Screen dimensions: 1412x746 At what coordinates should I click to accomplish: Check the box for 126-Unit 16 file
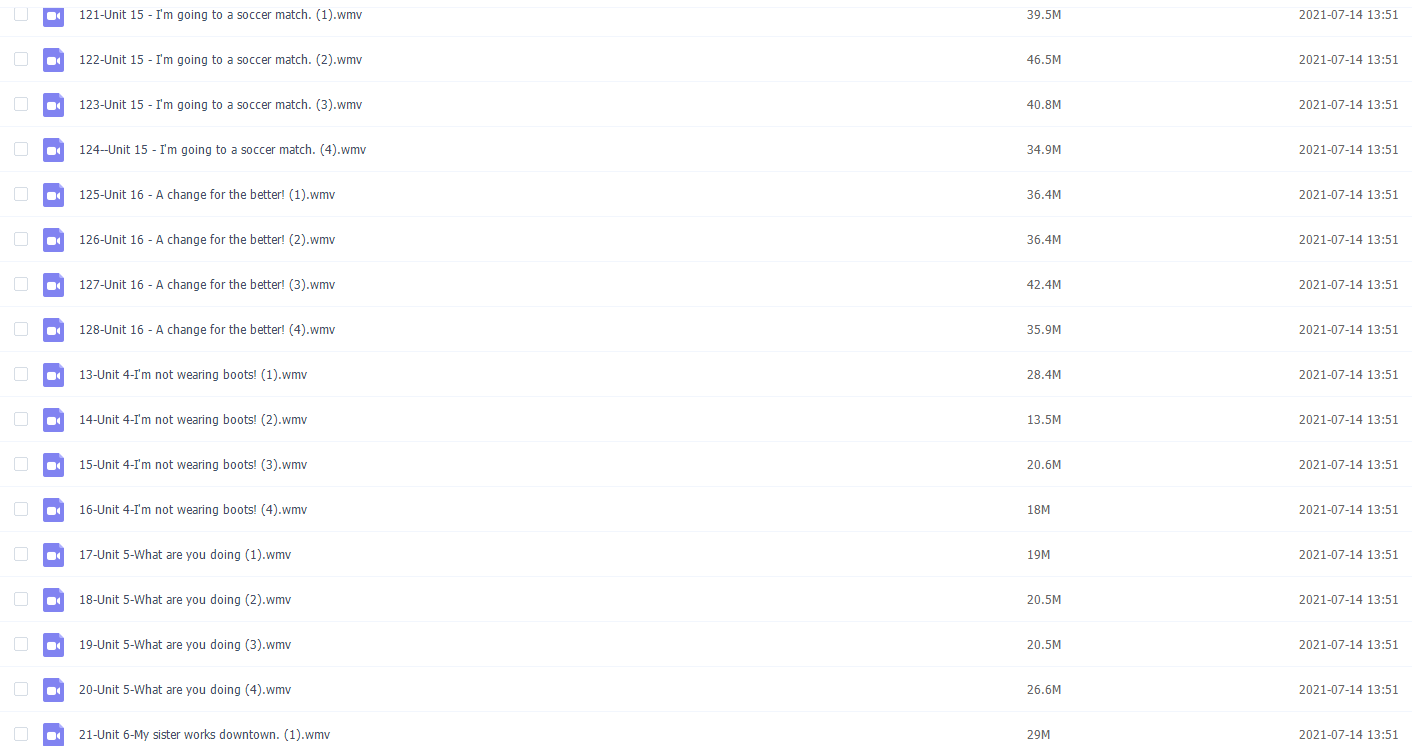point(21,239)
